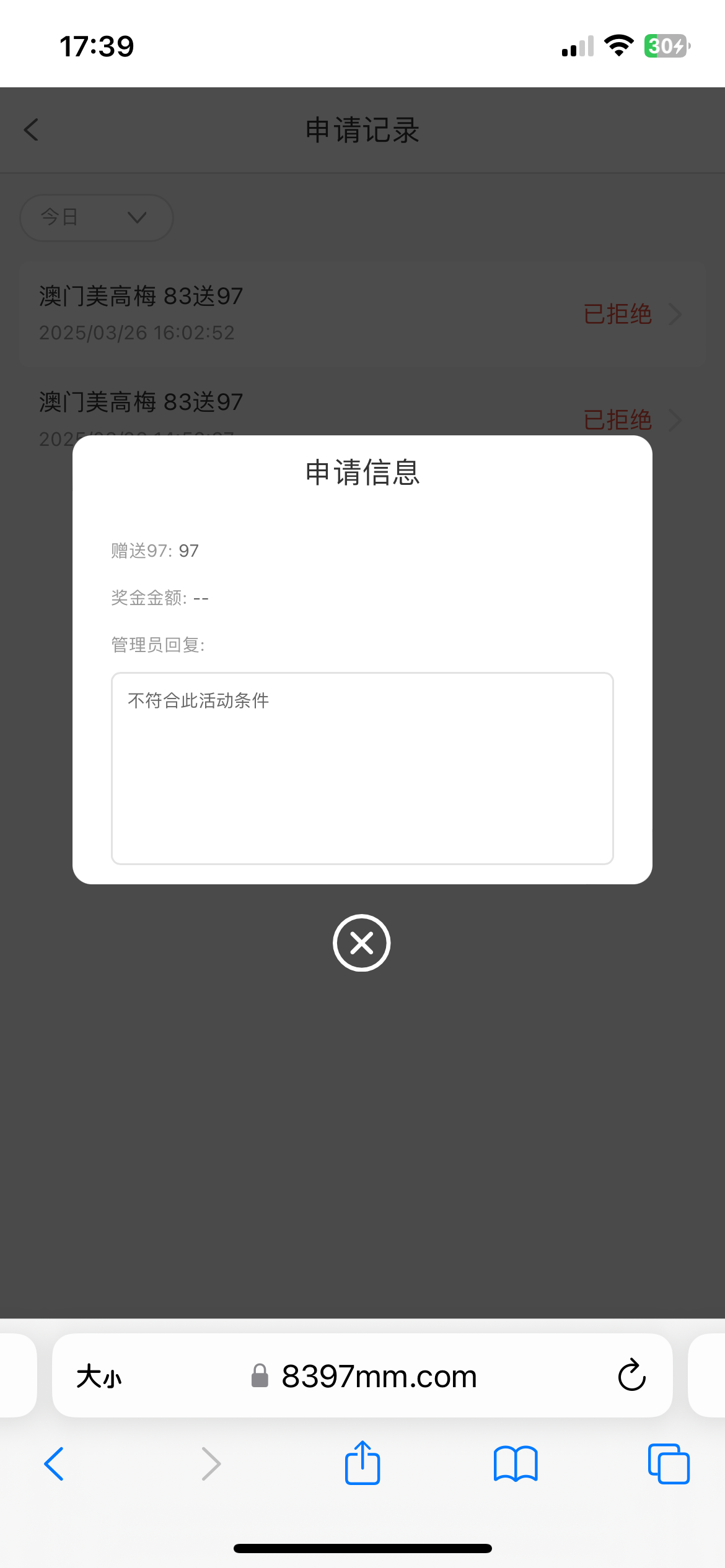Screen dimensions: 725x1568
Task: Select the 澳门美高梅 83送97 list entry
Action: point(140,296)
